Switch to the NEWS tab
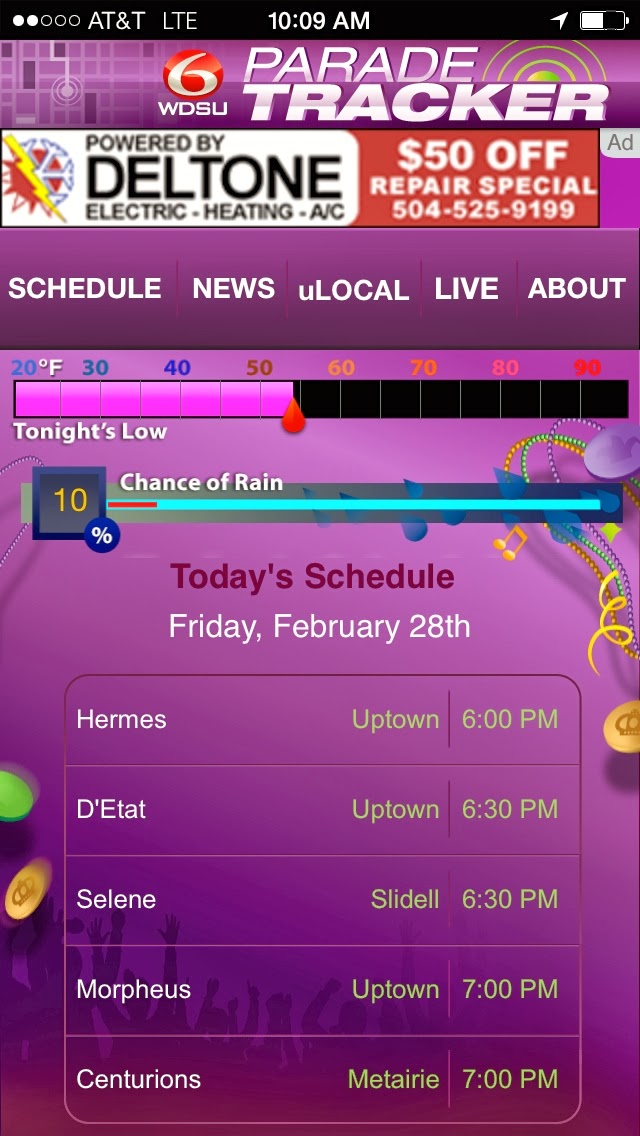This screenshot has height=1136, width=640. [x=233, y=289]
